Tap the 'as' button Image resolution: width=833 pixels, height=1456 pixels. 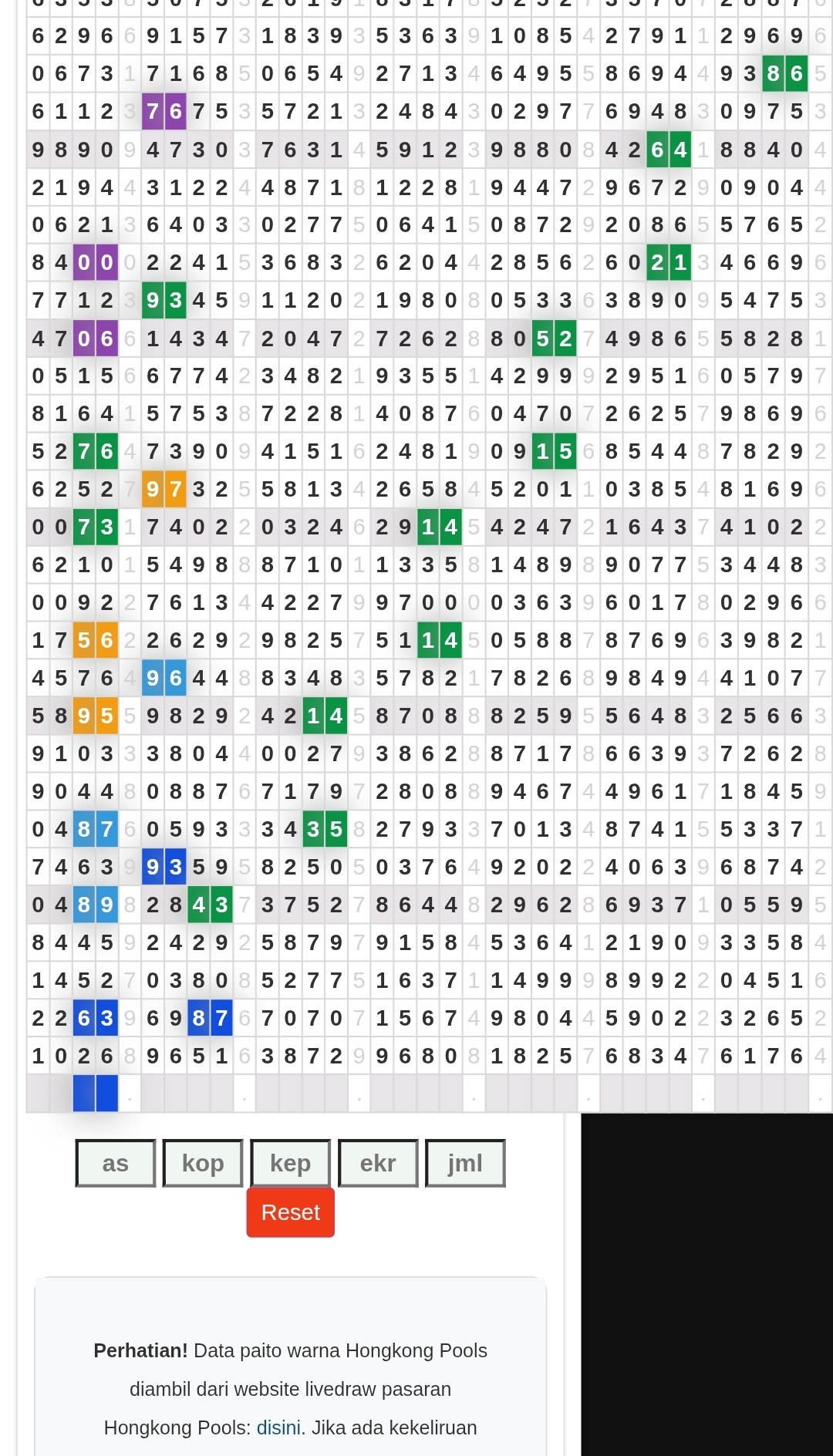[x=115, y=1163]
